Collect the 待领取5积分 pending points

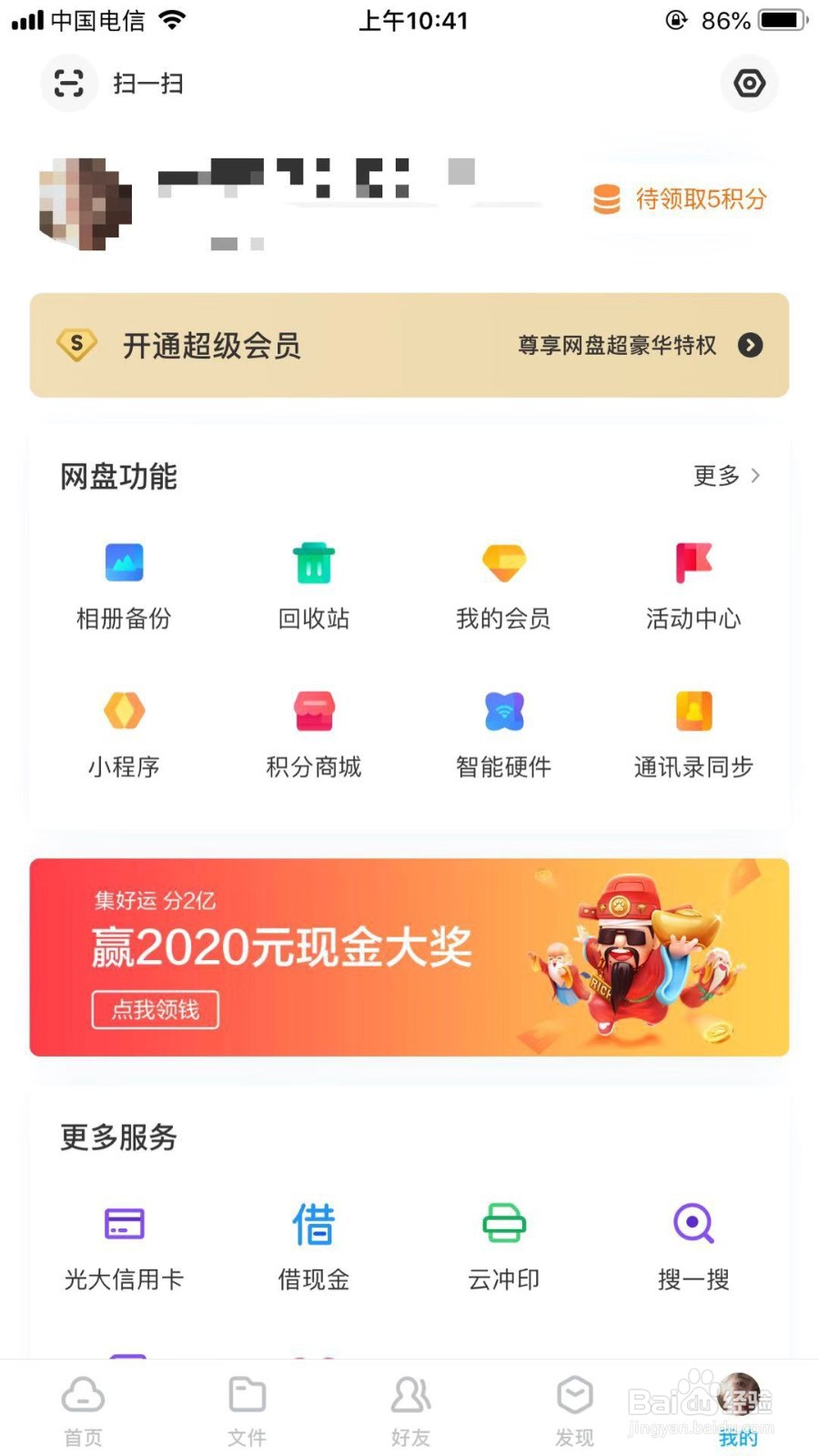(x=678, y=198)
